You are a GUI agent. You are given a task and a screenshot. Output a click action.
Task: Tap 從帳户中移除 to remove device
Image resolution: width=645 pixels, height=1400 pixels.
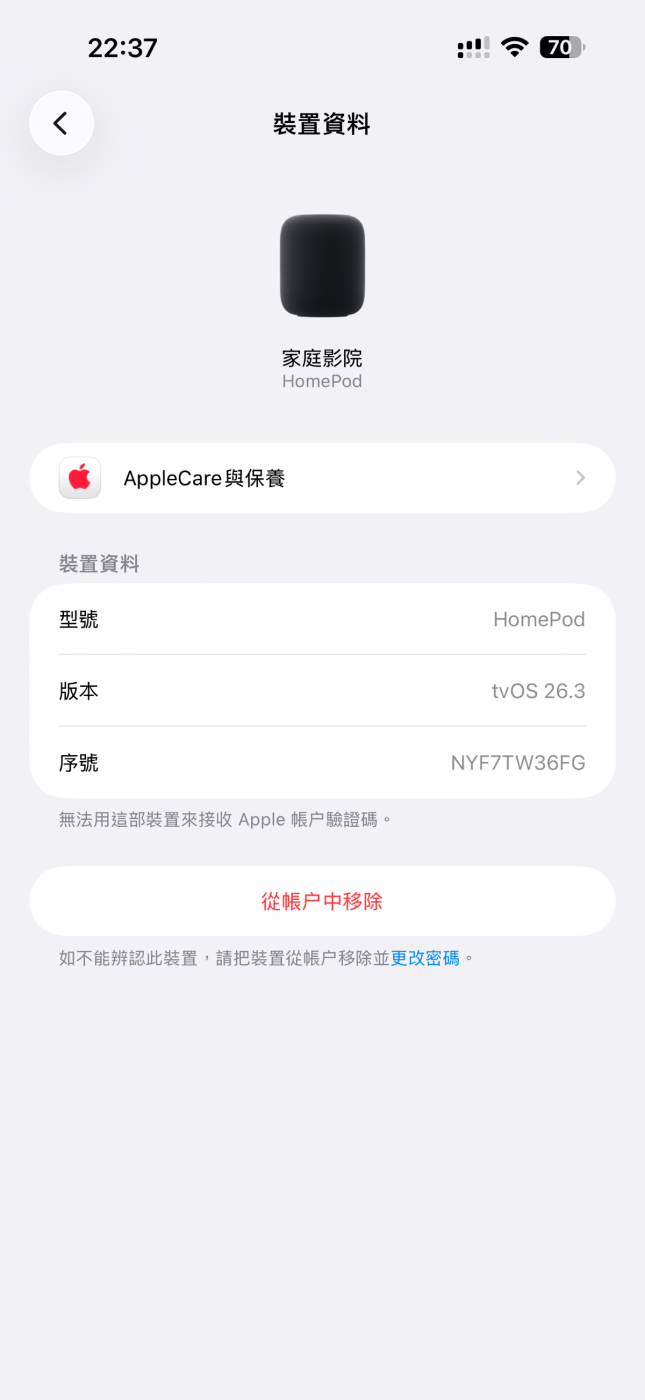coord(322,901)
